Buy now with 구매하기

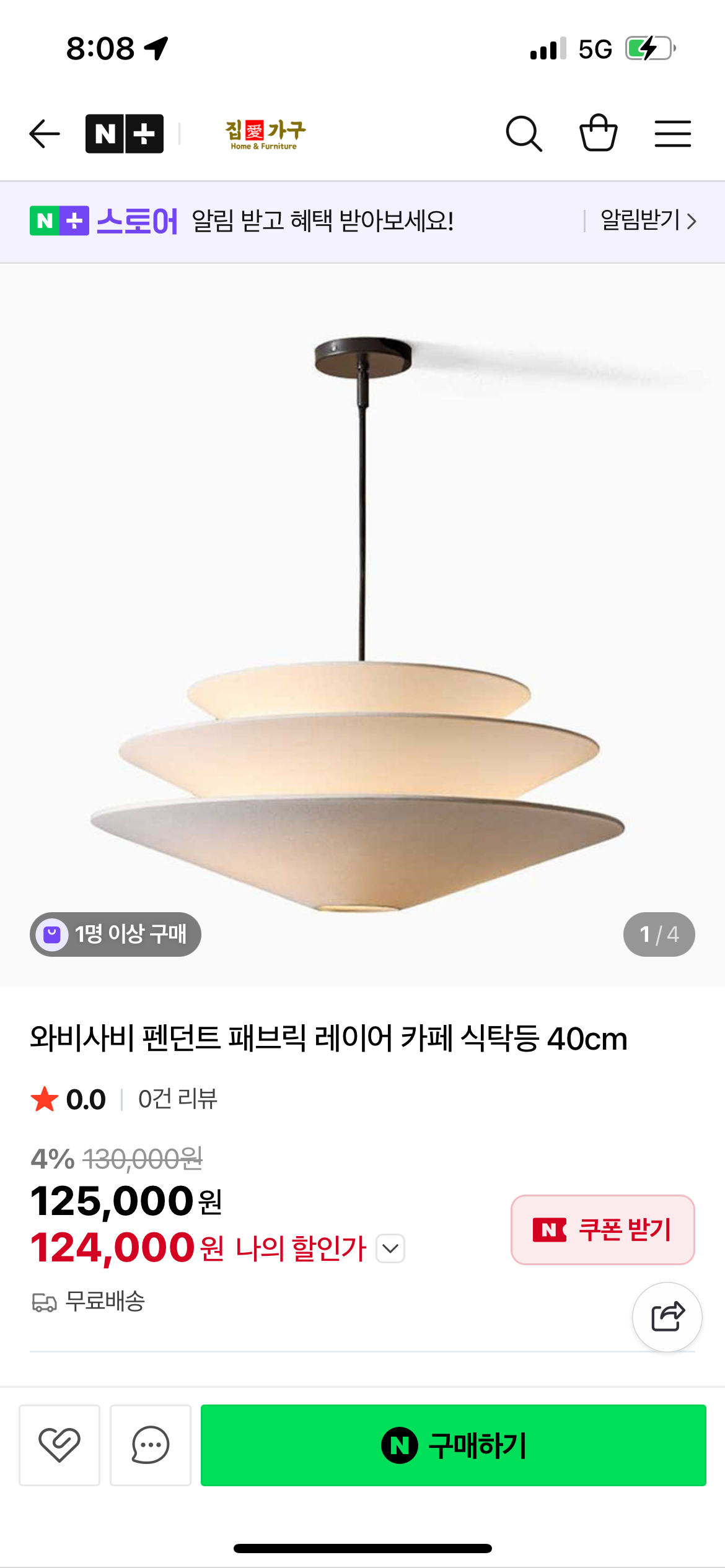[x=453, y=1445]
